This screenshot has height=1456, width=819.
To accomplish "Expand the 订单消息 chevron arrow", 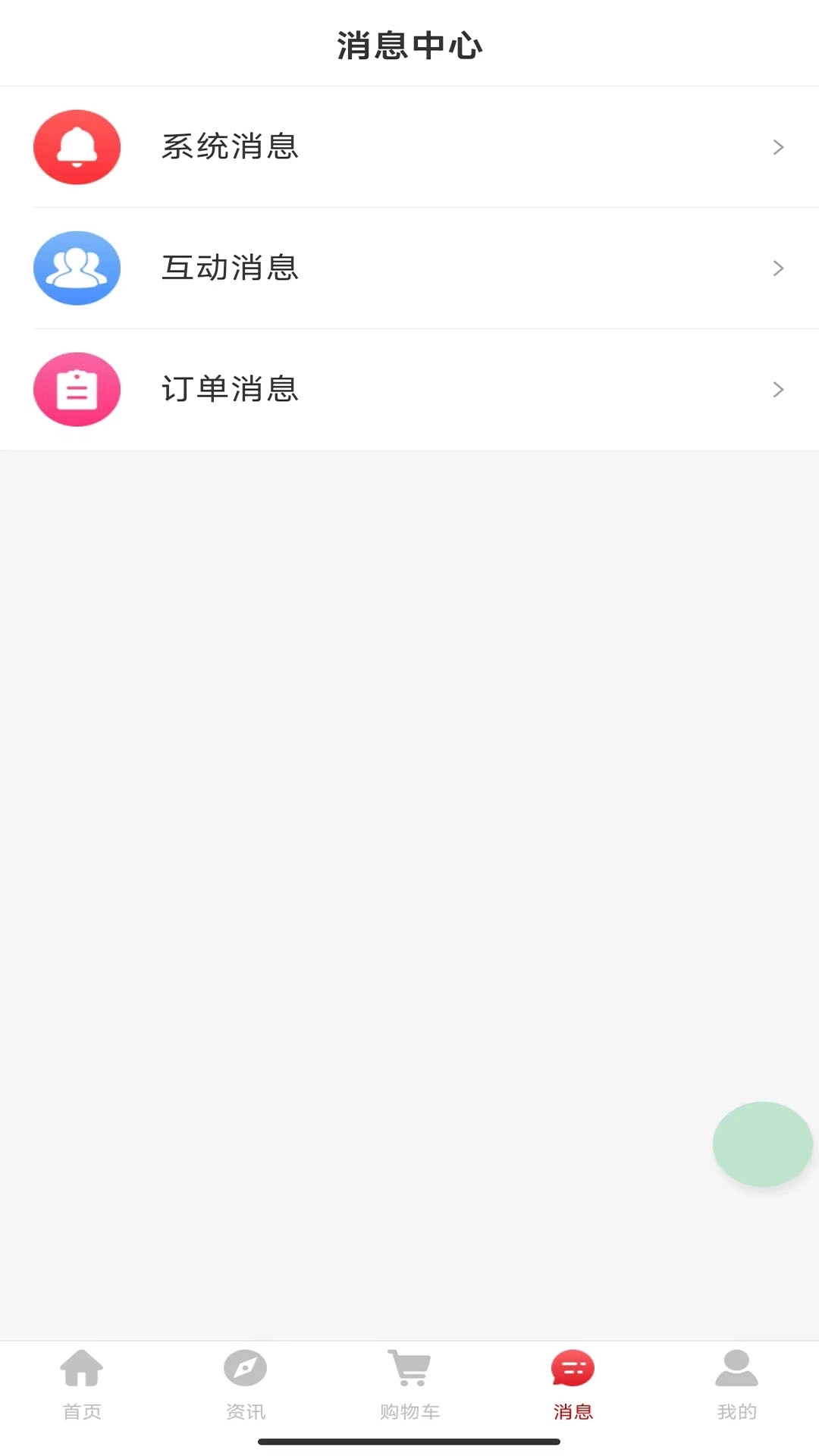I will 778,389.
